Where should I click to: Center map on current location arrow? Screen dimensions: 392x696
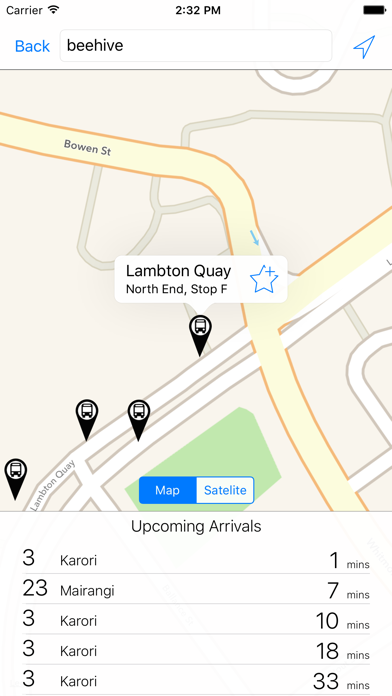click(364, 46)
